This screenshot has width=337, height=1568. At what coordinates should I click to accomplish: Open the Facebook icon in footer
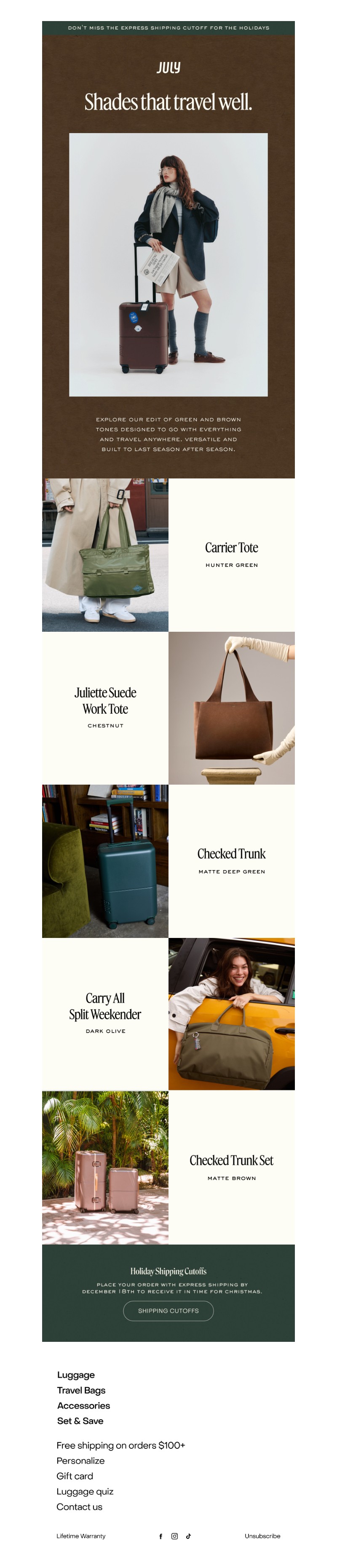(160, 1536)
